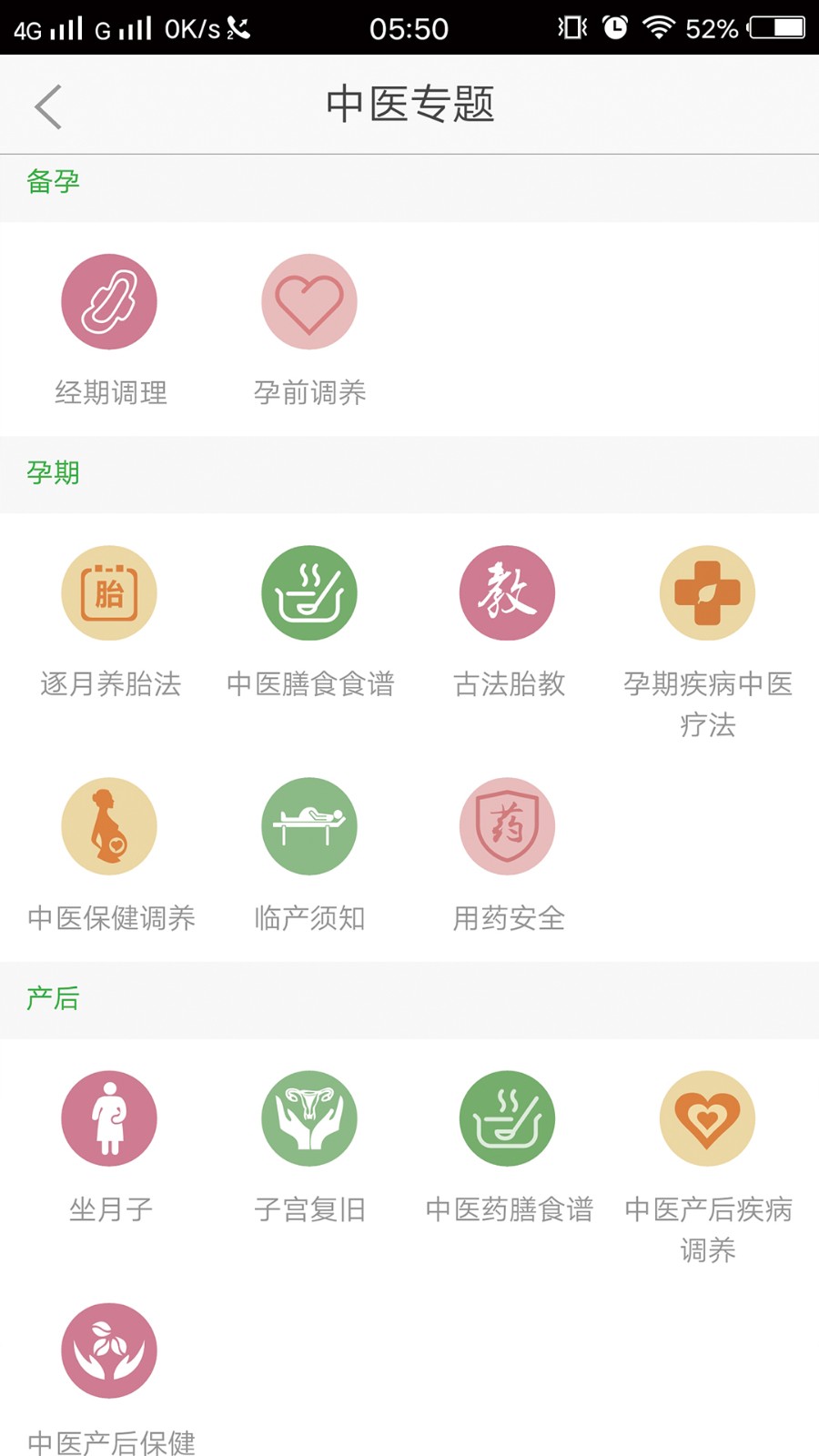Open the 中医膳食食谱 diet recipe topic
819x1456 pixels.
pyautogui.click(x=308, y=591)
